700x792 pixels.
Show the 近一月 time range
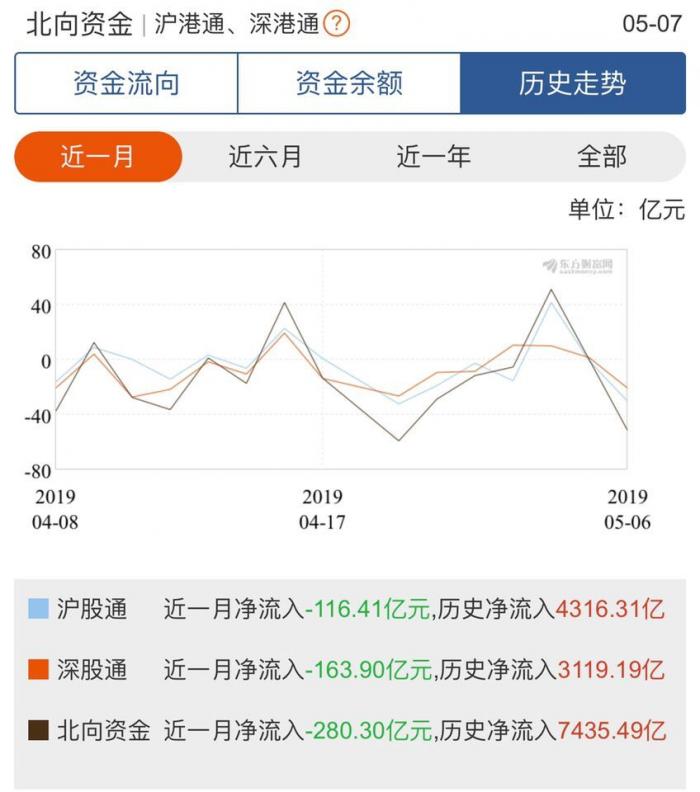tap(98, 157)
